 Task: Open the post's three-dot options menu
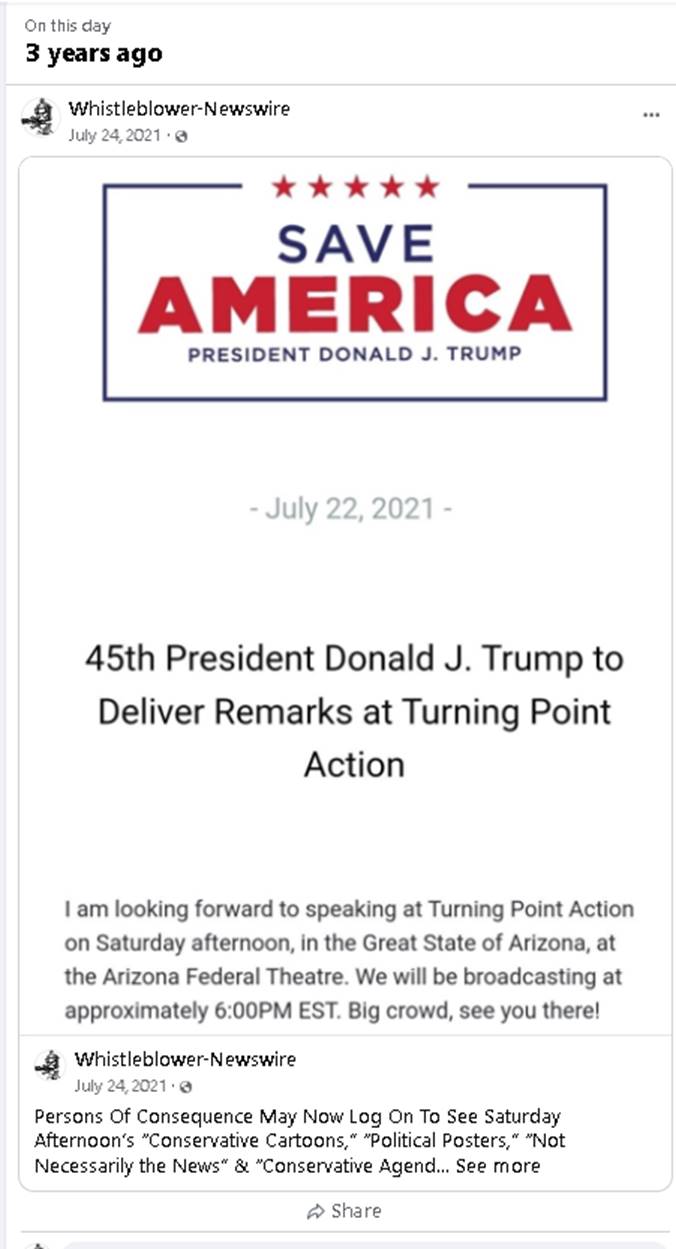click(651, 115)
